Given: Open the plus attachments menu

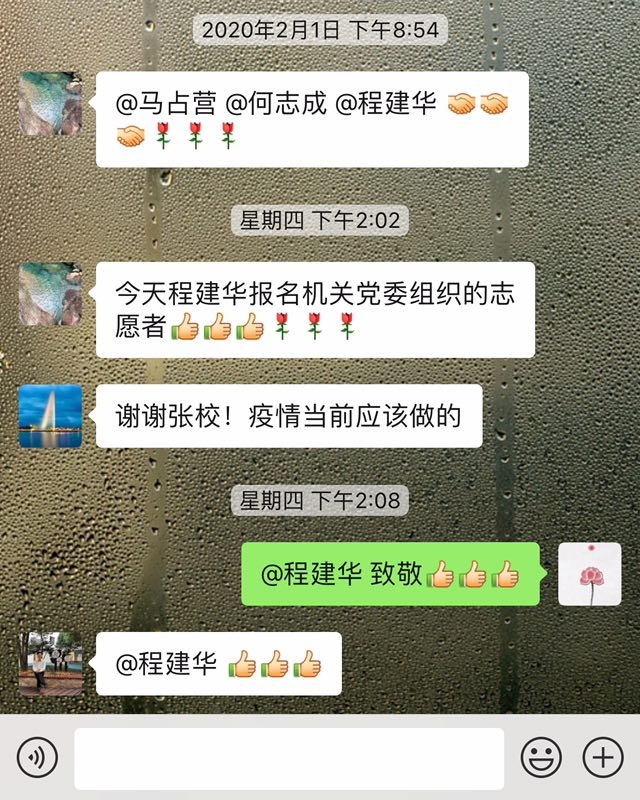Looking at the screenshot, I should click(603, 758).
